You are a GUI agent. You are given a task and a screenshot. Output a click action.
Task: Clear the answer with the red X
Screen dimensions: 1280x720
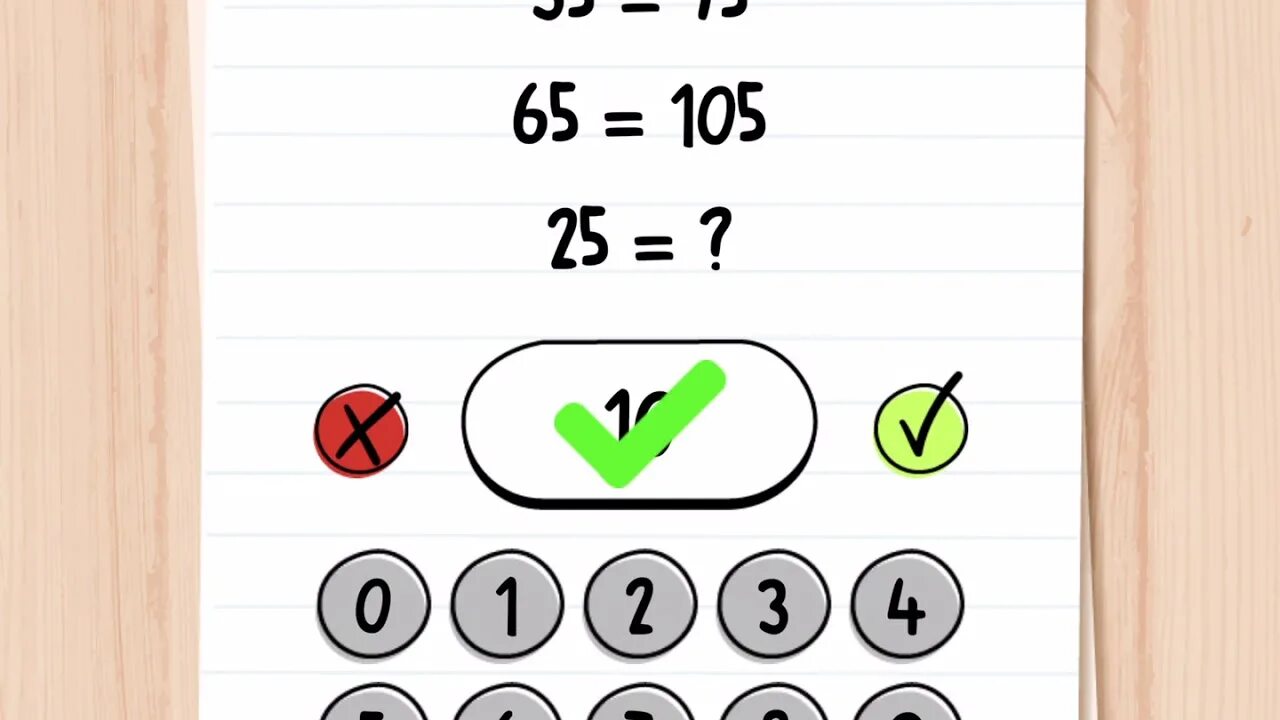click(361, 430)
